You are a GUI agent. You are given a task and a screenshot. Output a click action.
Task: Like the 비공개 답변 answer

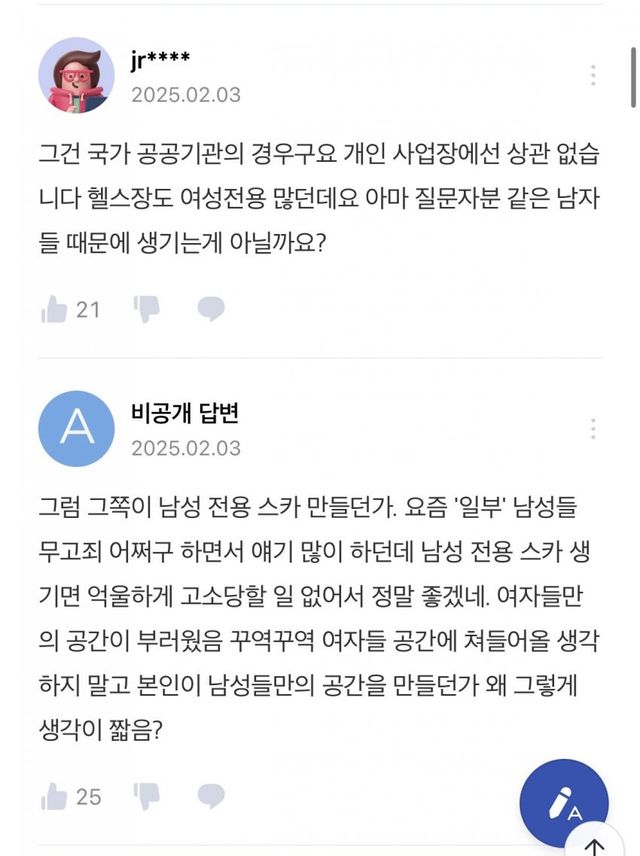point(54,796)
